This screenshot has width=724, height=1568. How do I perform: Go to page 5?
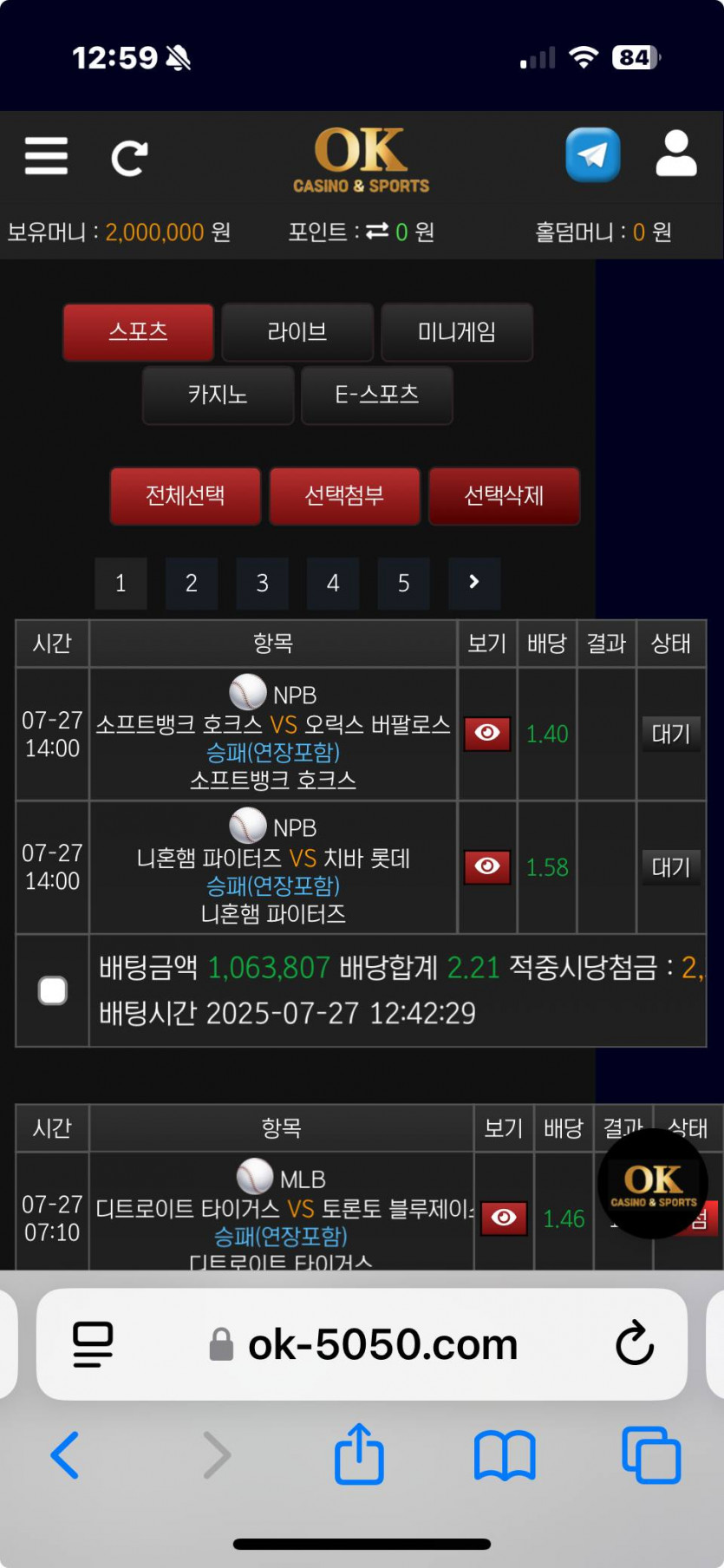pos(403,584)
